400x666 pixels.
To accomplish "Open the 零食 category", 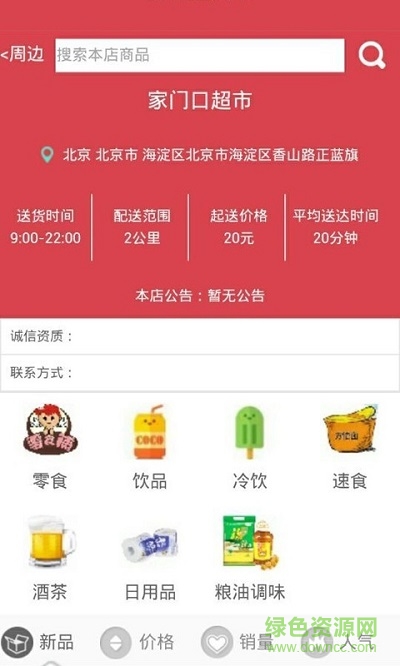I will coord(50,447).
